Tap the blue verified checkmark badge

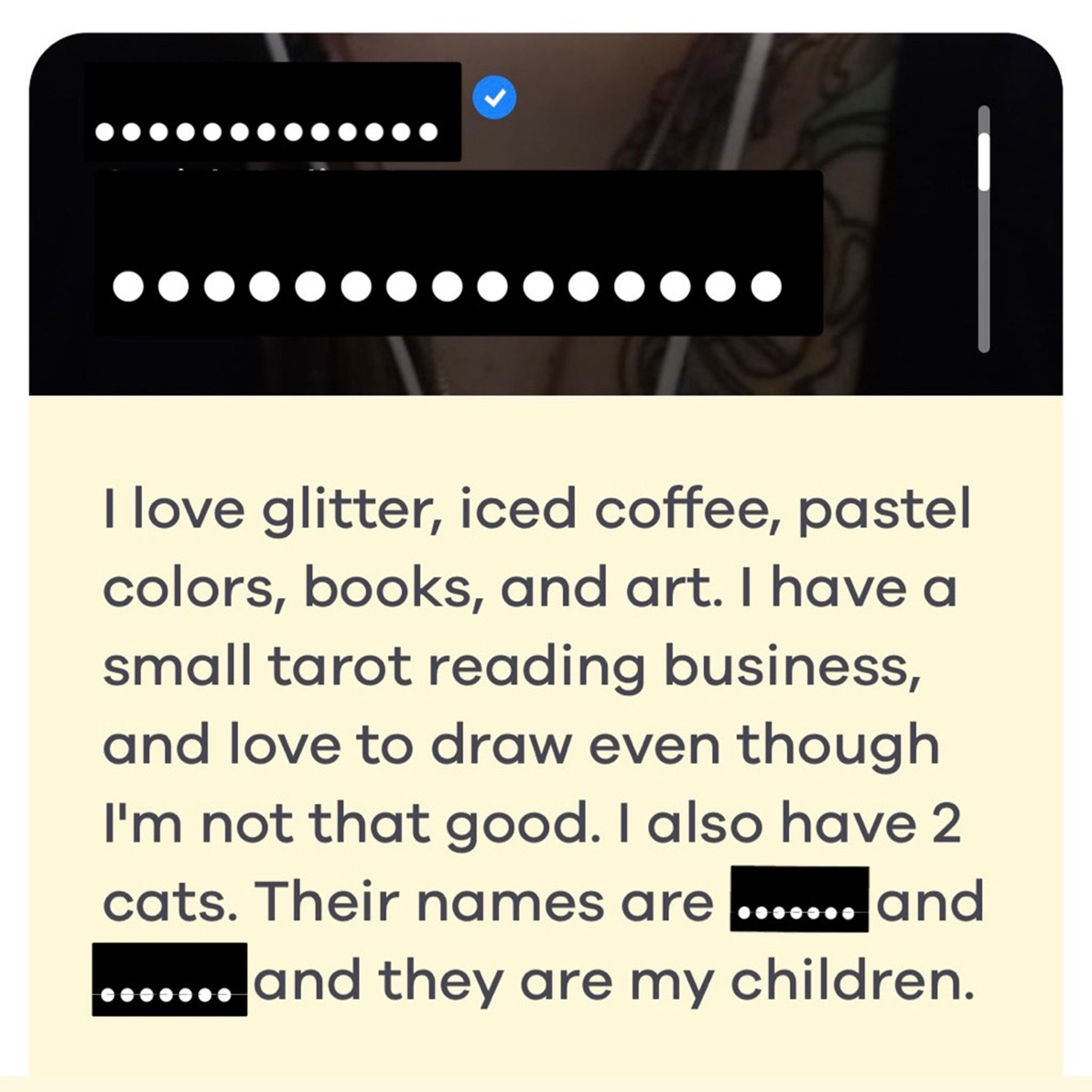point(494,98)
